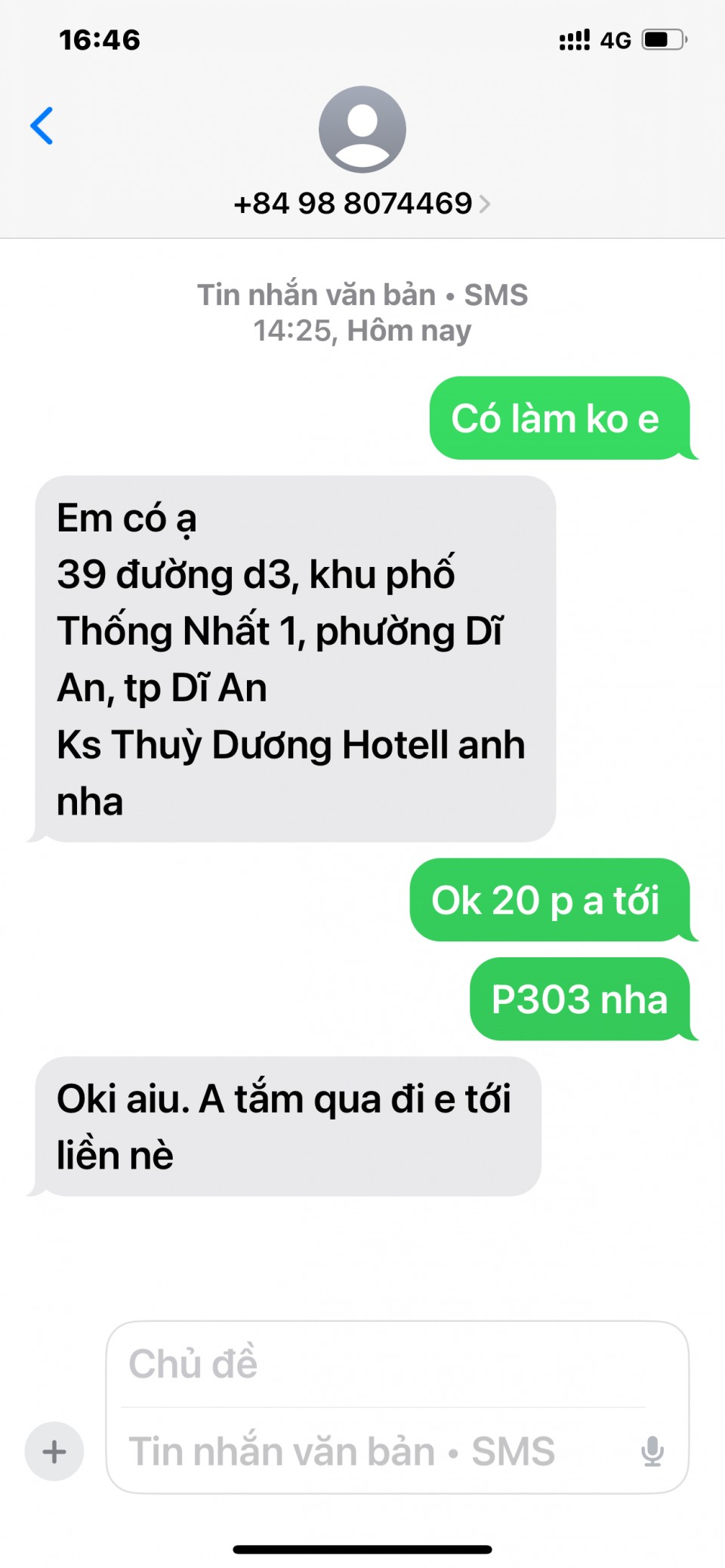Tap the plus button to add attachments
725x1568 pixels.
[54, 1451]
